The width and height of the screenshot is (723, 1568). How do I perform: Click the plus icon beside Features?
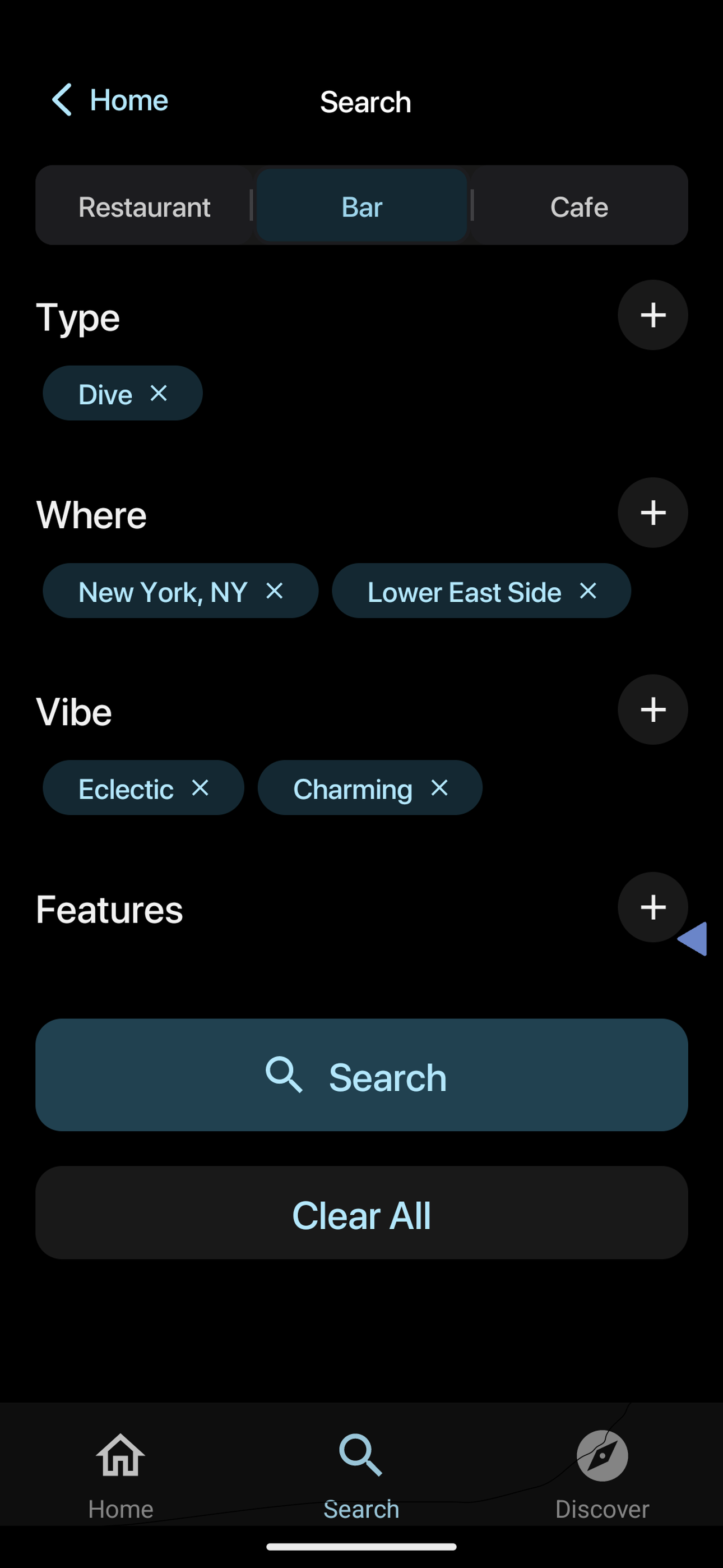pos(652,907)
